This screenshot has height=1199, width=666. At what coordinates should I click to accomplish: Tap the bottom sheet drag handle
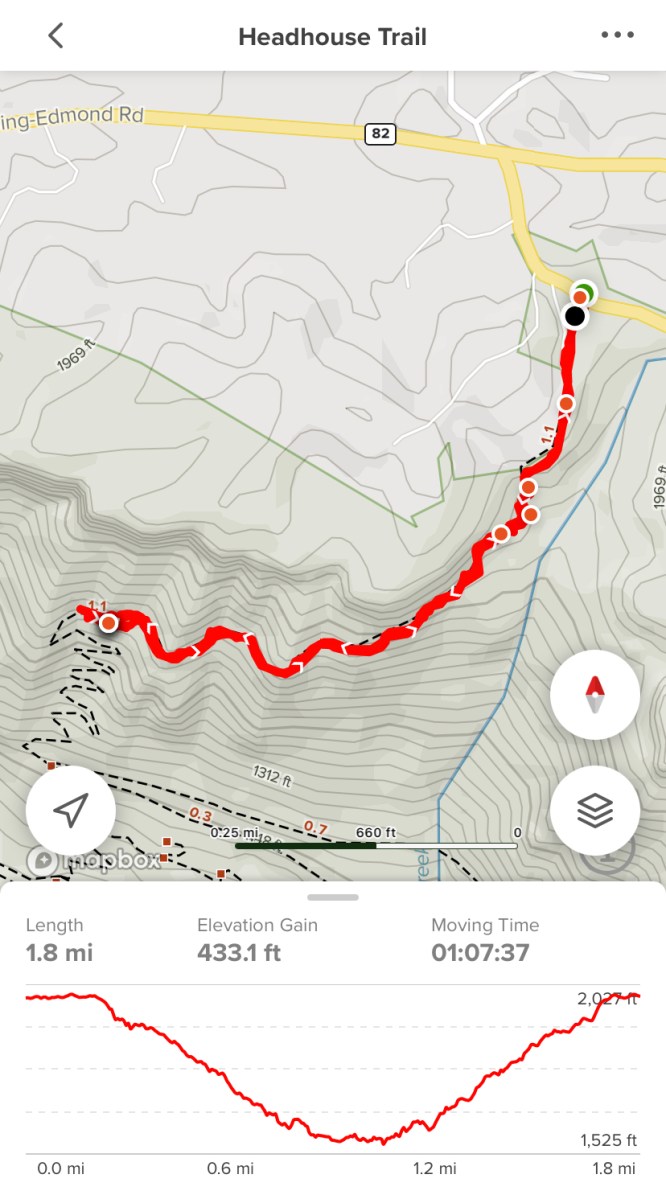point(333,897)
